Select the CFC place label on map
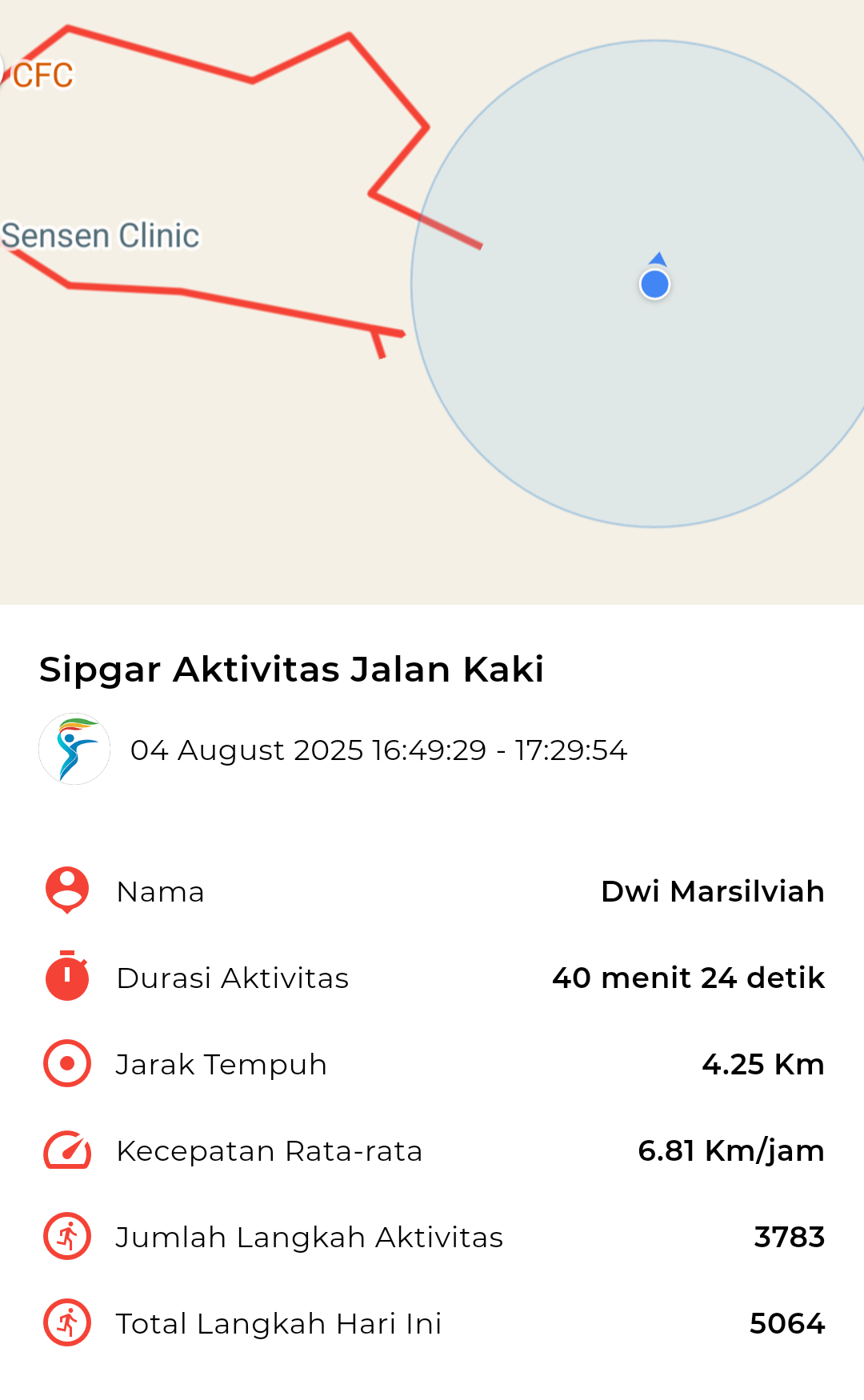 [42, 75]
